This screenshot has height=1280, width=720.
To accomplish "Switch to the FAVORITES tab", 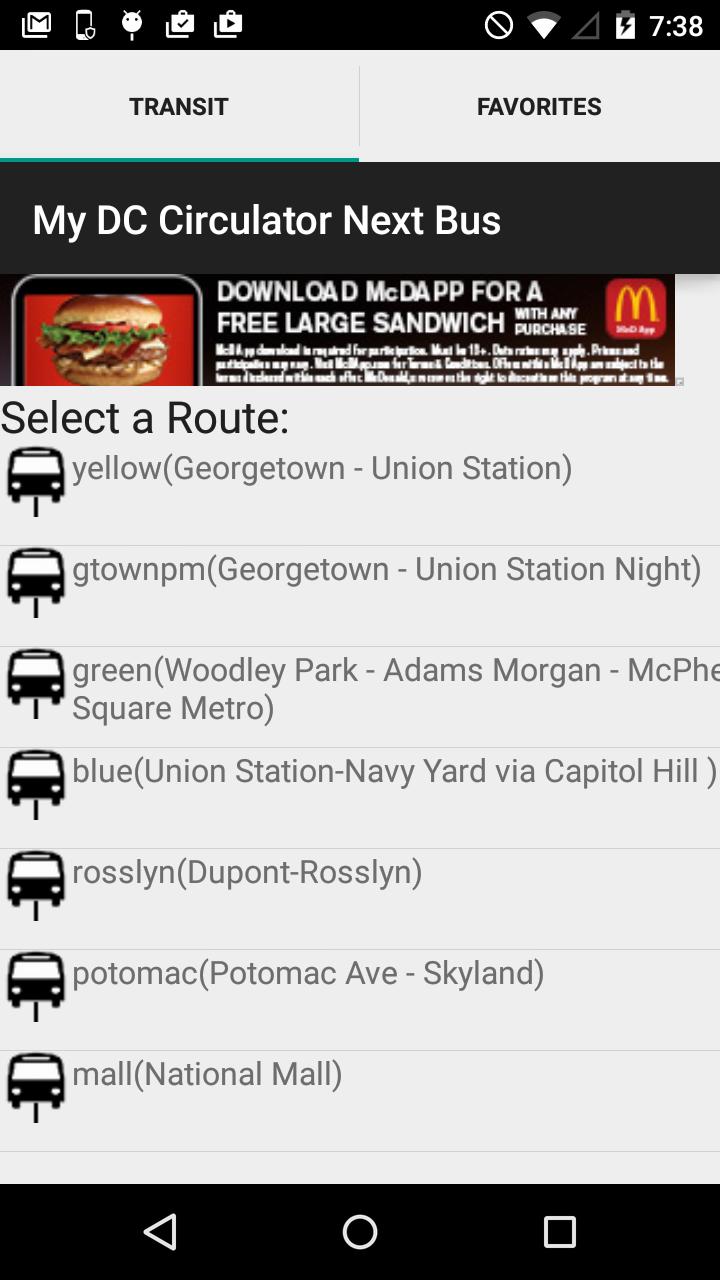I will [539, 106].
